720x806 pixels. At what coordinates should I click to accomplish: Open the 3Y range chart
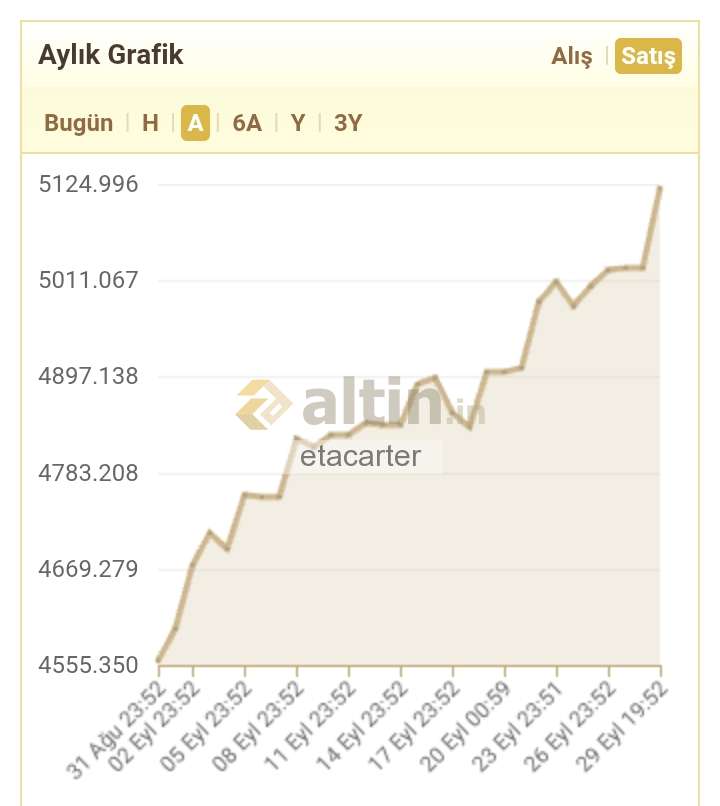(348, 123)
